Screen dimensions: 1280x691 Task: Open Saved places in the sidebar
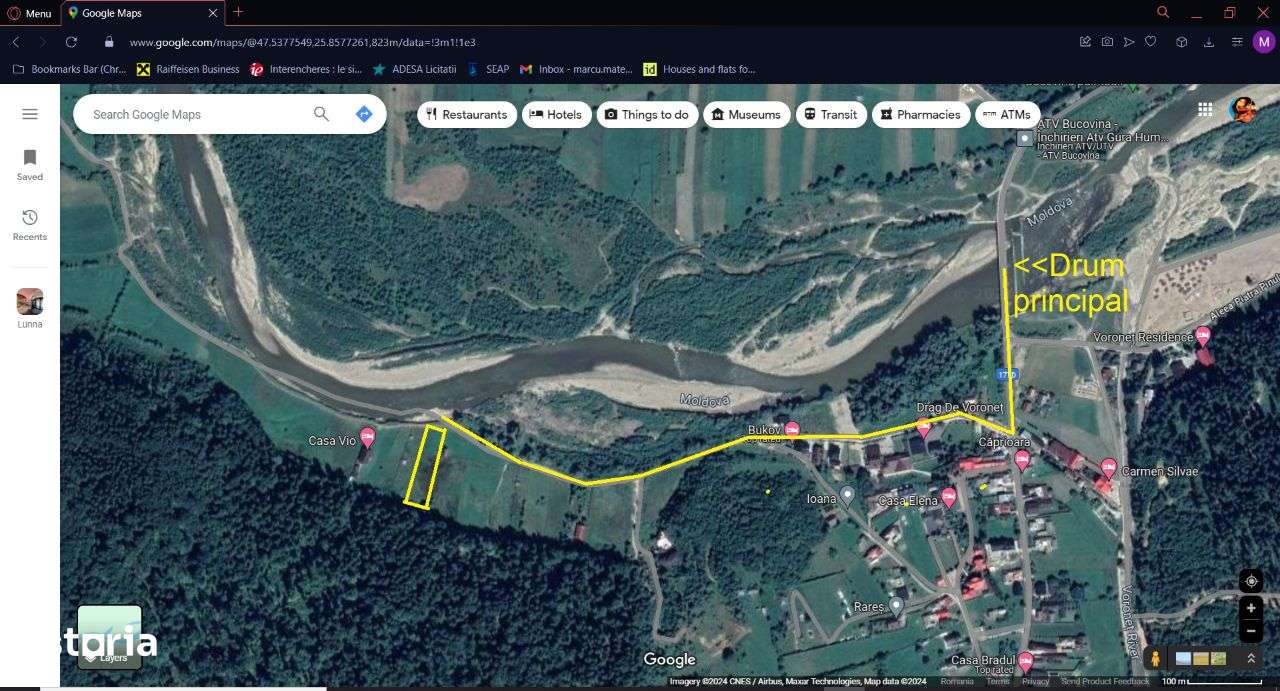click(x=30, y=165)
